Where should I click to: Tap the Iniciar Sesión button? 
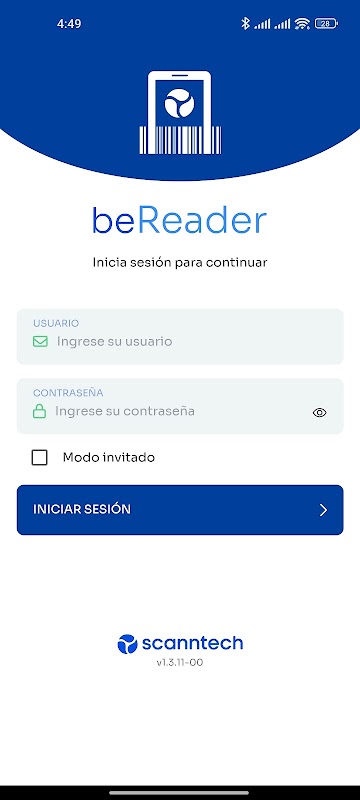[x=180, y=510]
